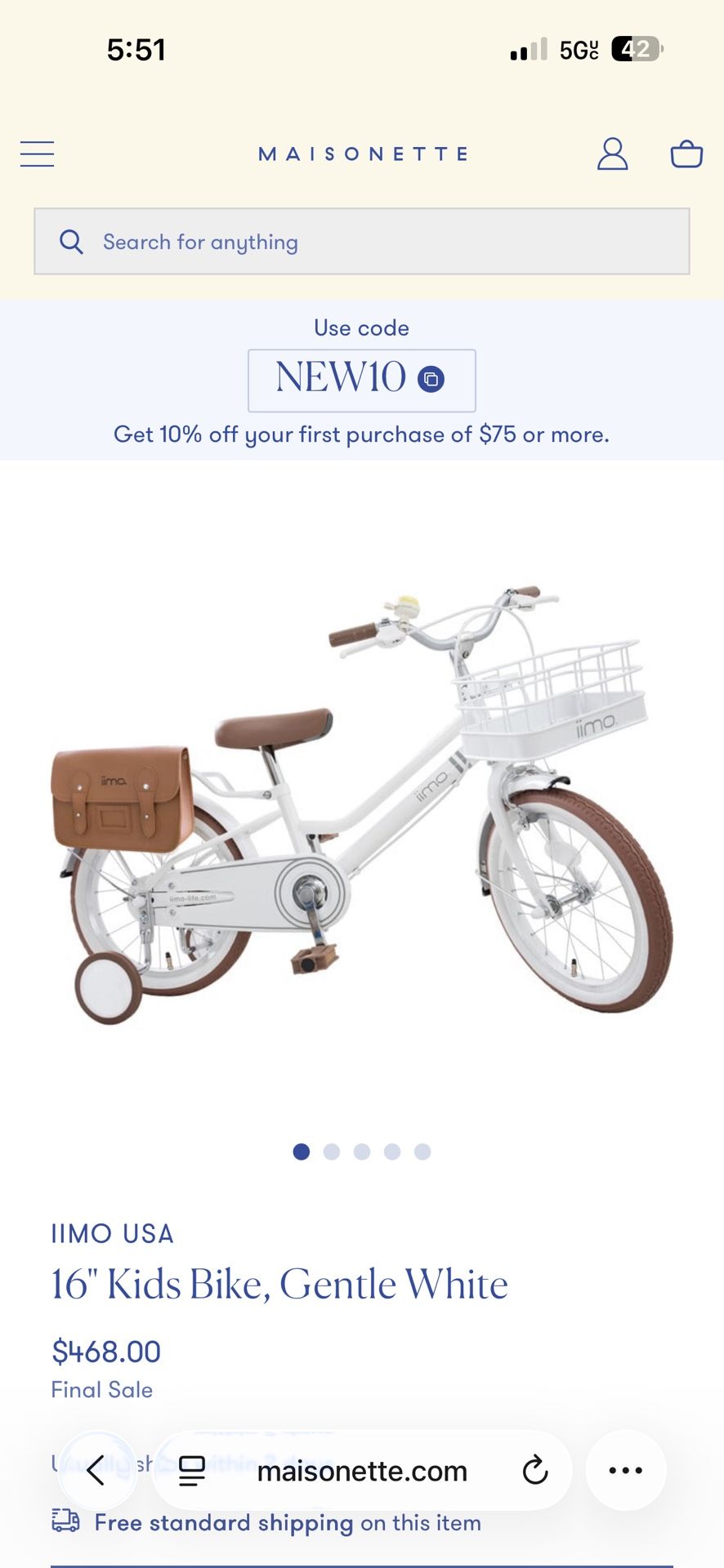Screen dimensions: 724x1568
Task: Tap the Search for anything field
Action: pyautogui.click(x=362, y=242)
